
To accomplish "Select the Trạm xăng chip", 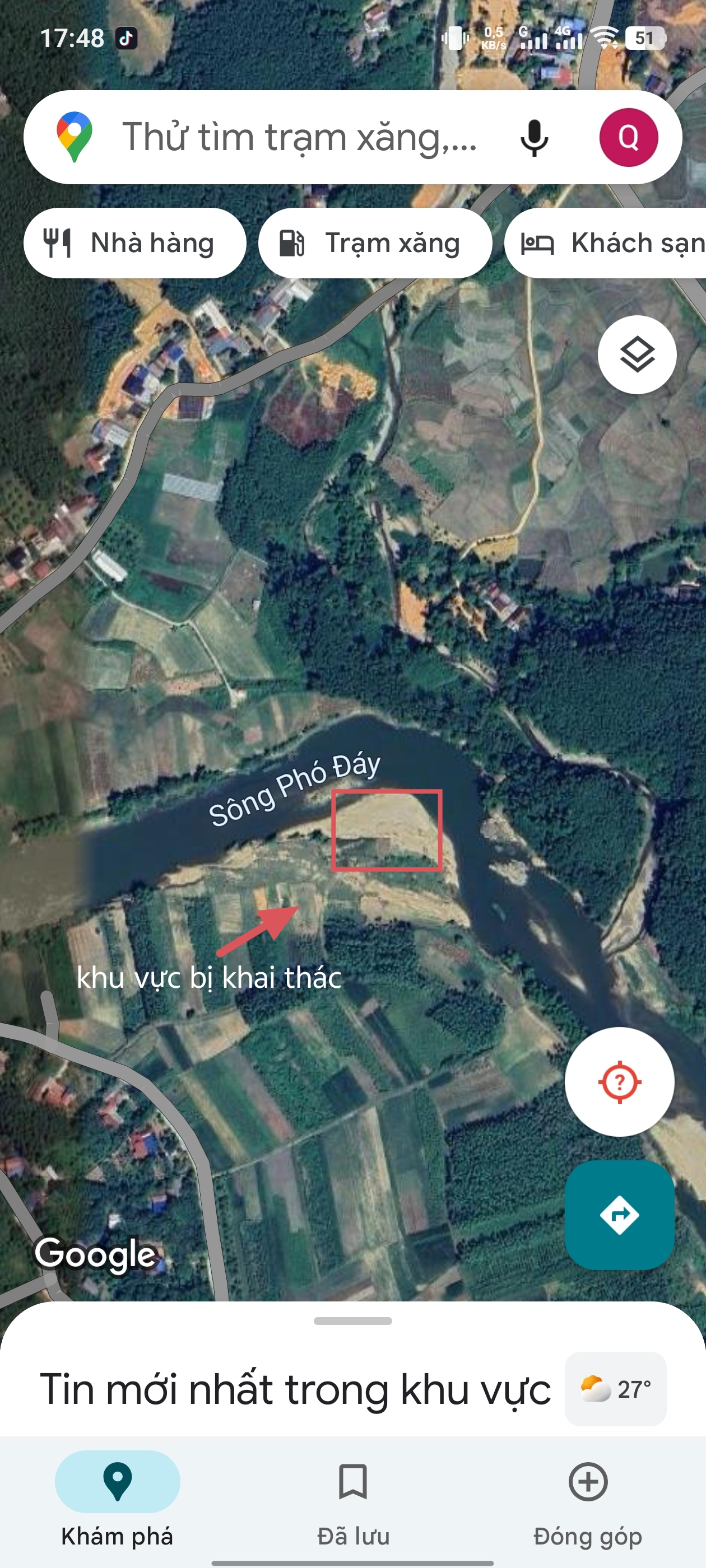I will [375, 243].
